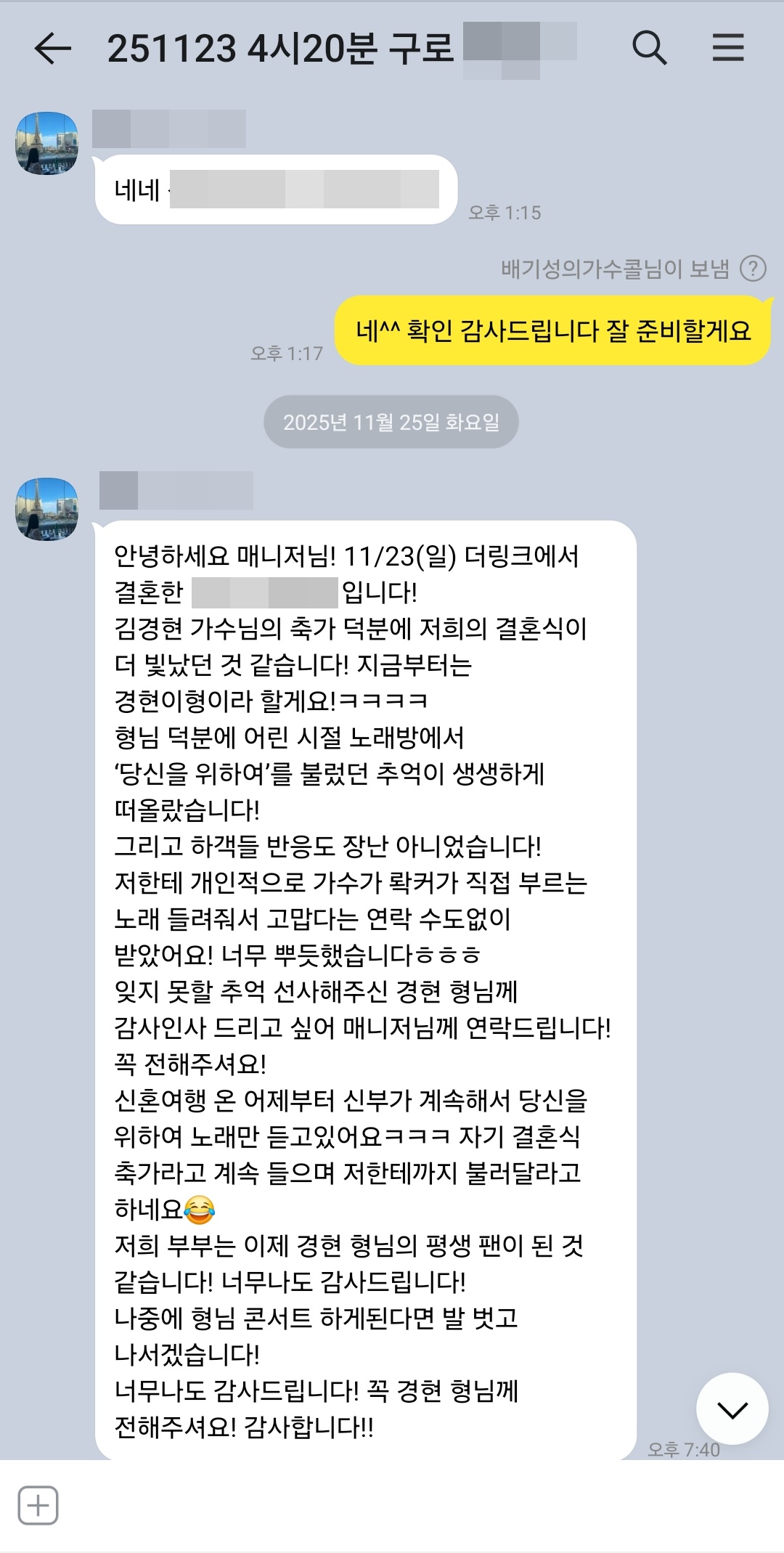
Task: Jump to the latest message with the down arrow
Action: [732, 1409]
